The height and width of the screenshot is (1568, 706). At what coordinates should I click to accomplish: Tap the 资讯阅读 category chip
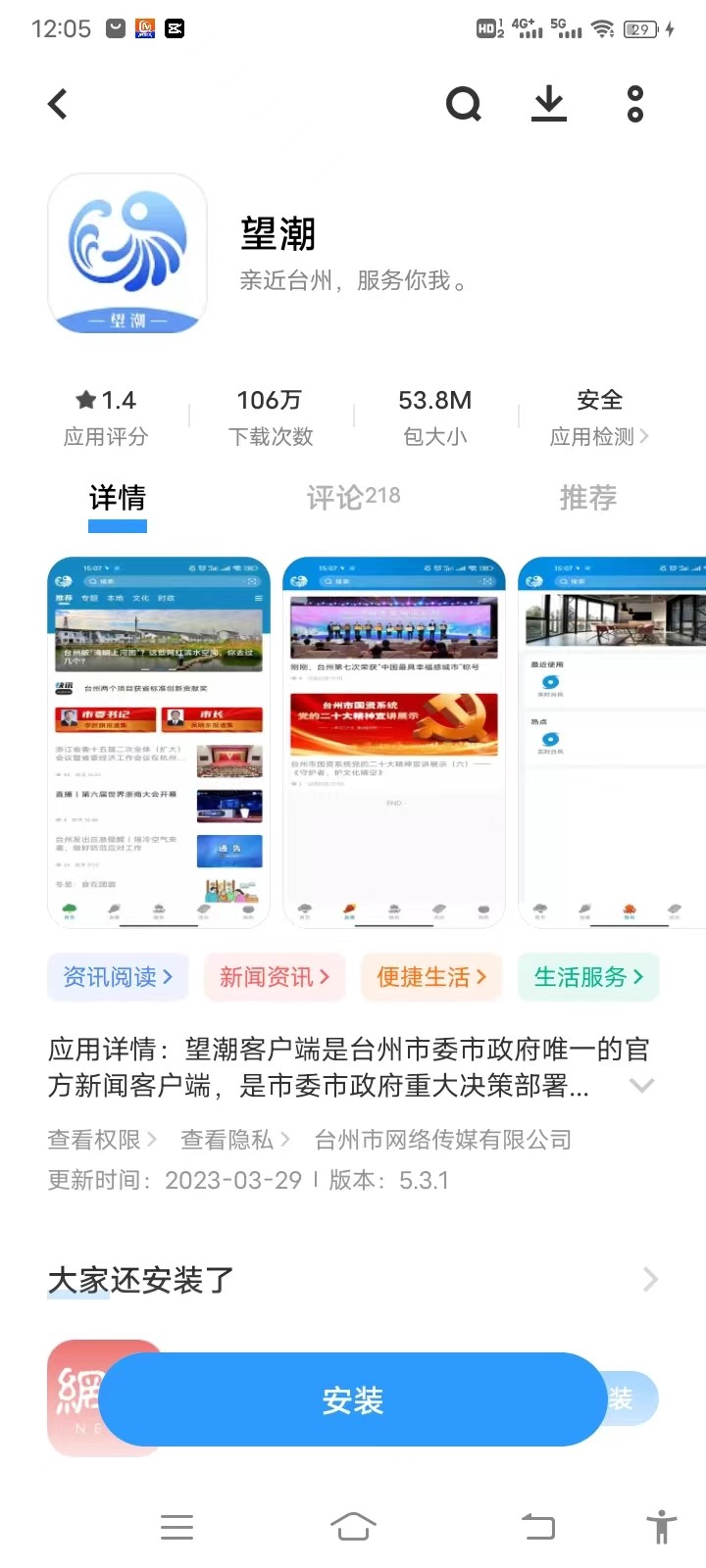coord(118,977)
